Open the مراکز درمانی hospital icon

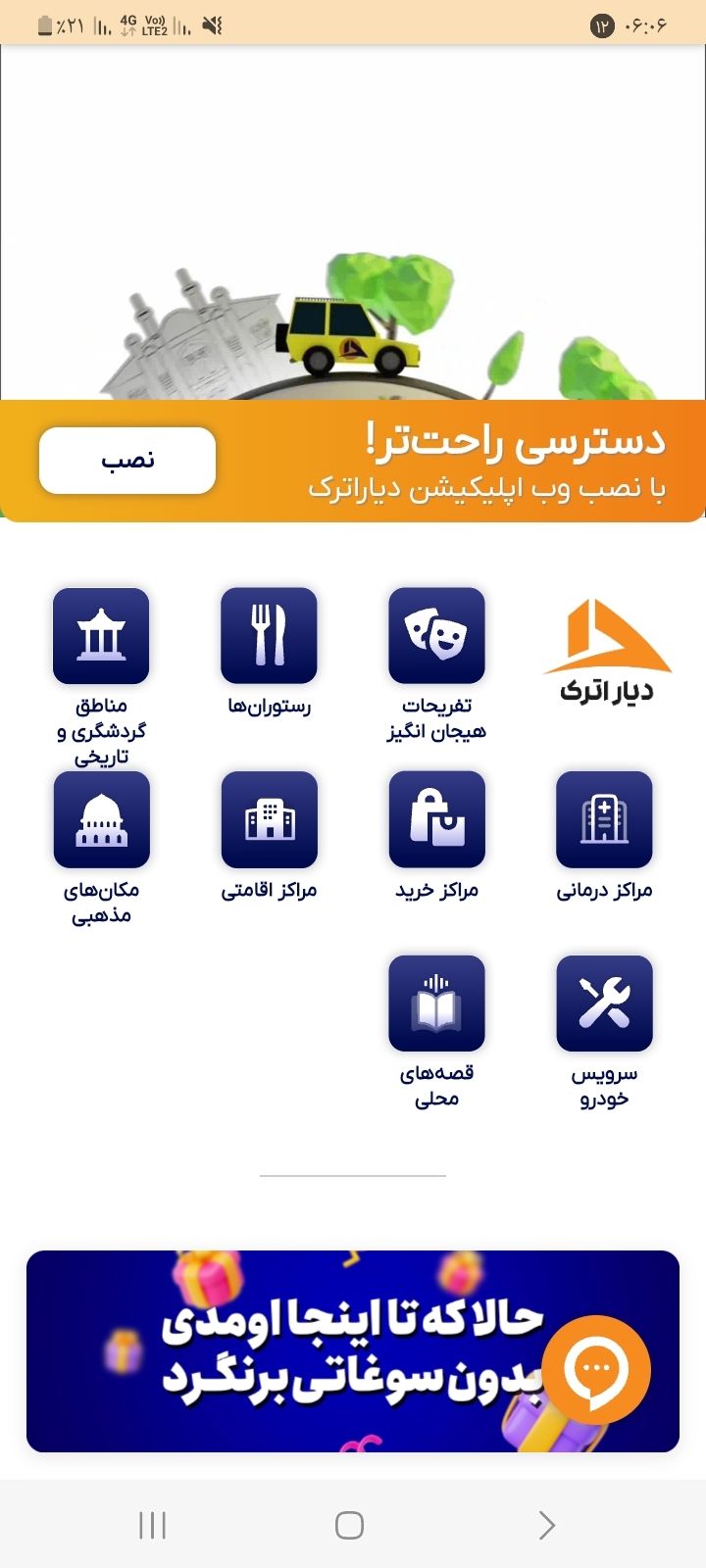[605, 819]
